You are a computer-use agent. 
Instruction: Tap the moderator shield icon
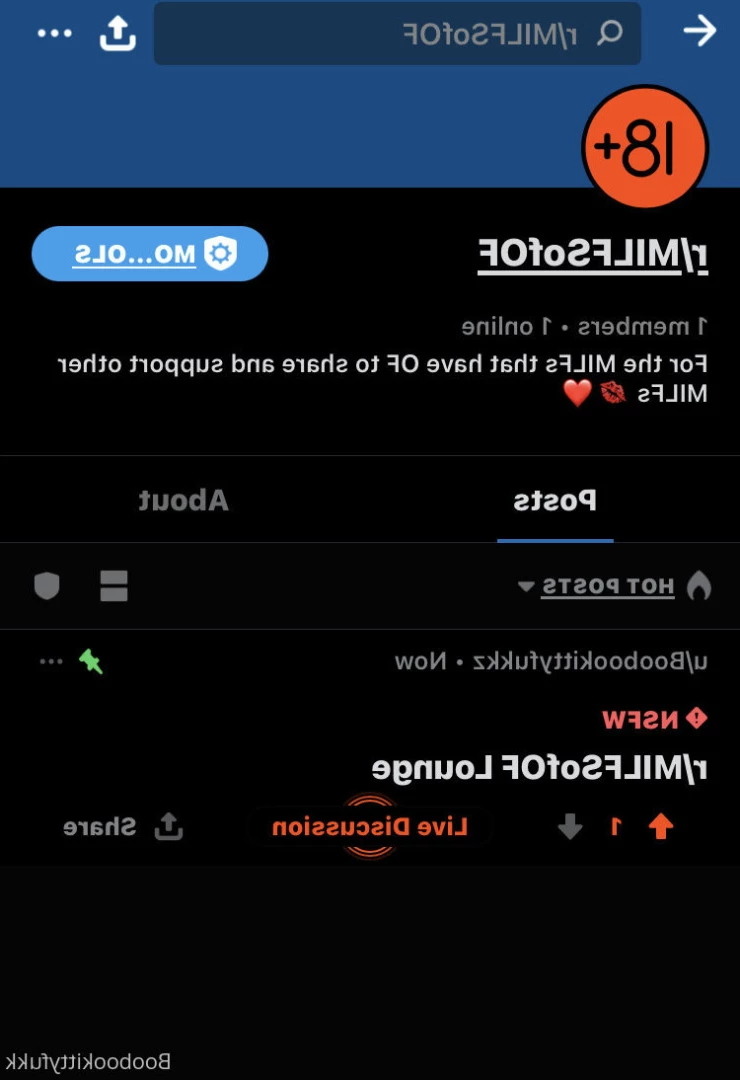47,586
